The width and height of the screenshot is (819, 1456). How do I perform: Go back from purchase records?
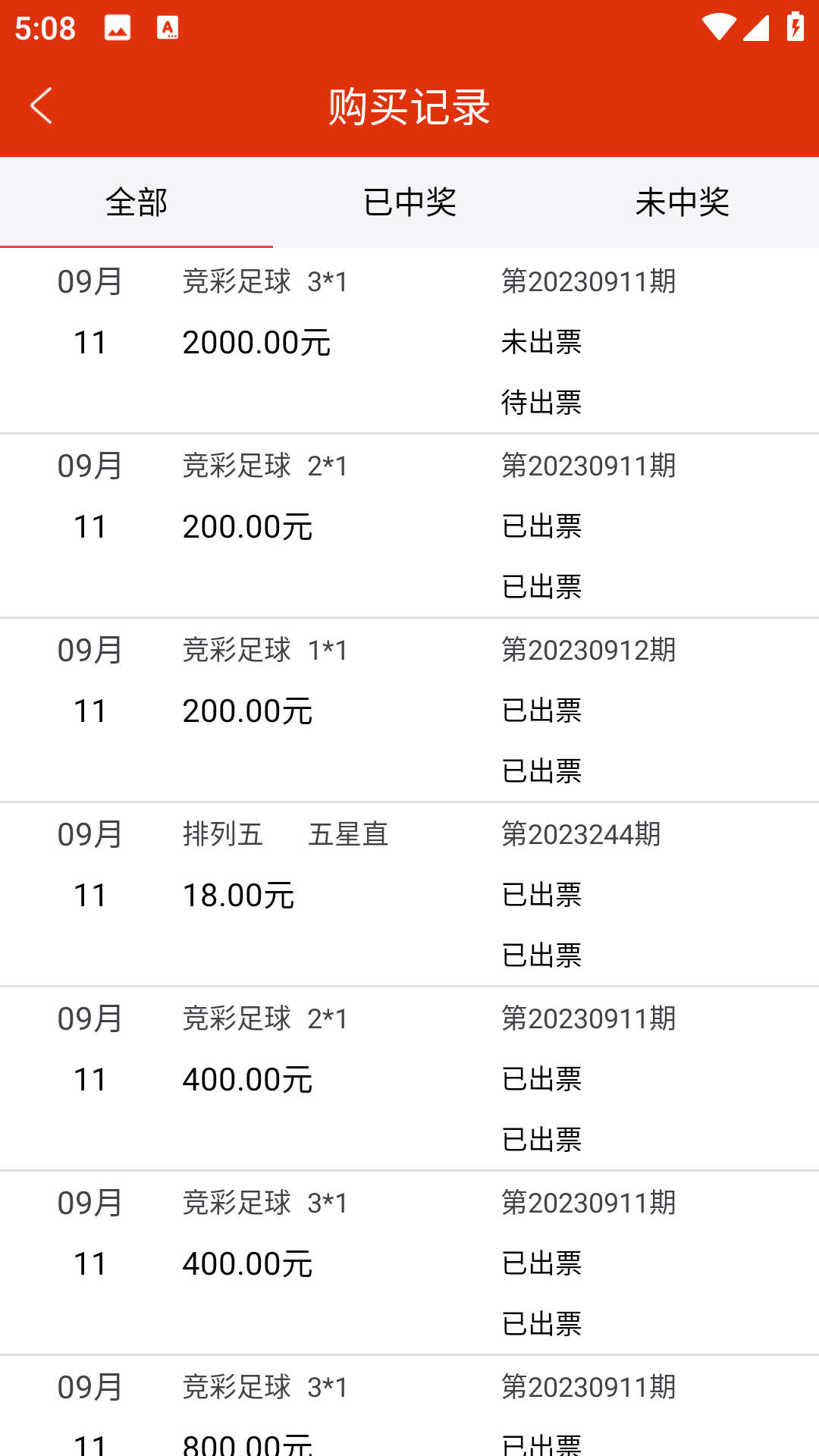click(x=42, y=105)
